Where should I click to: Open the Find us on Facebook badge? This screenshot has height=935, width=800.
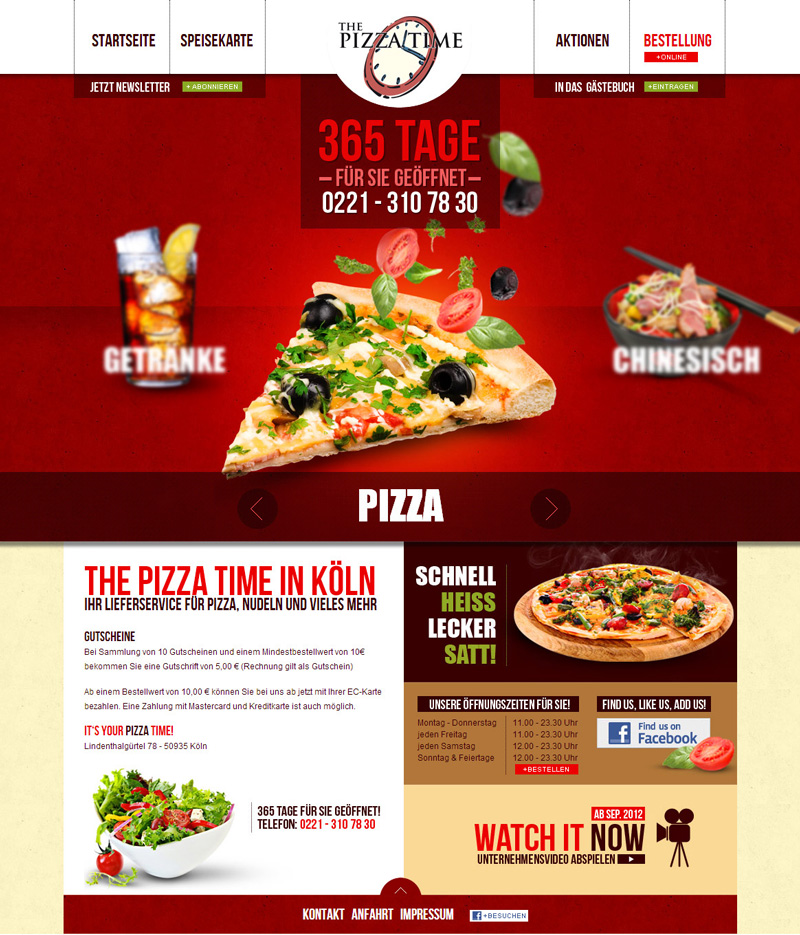point(653,733)
